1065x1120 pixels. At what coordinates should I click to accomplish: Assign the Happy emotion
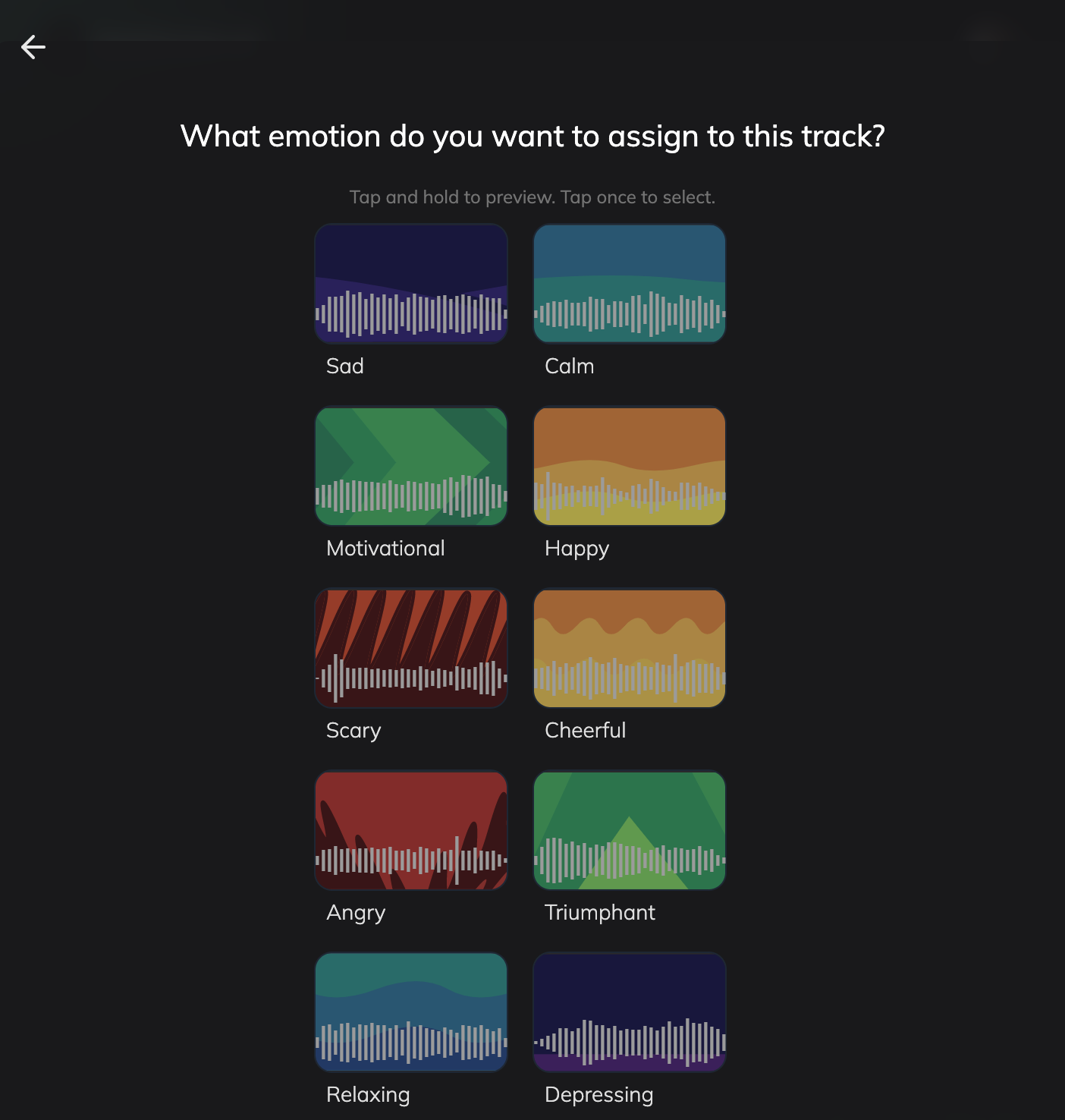(630, 466)
